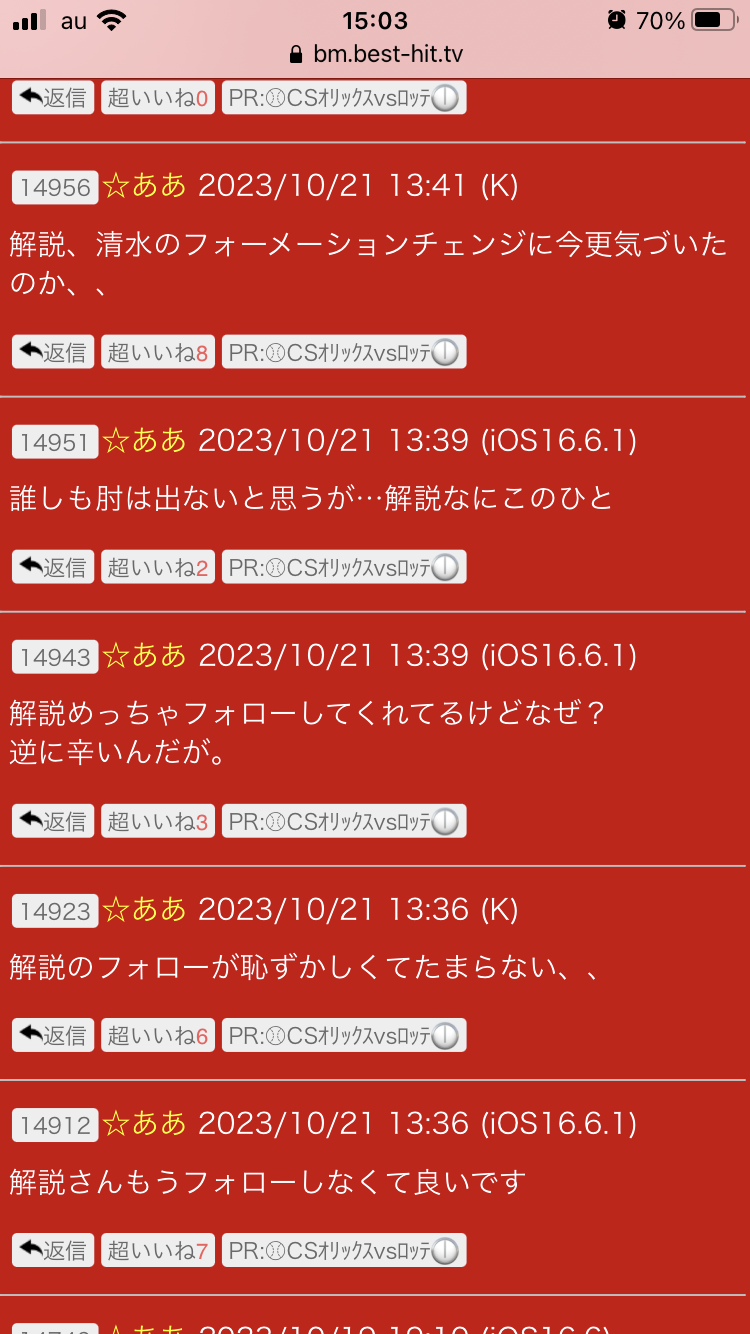The height and width of the screenshot is (1334, 750).
Task: Give 超いいね to post 14956
Action: (x=158, y=352)
